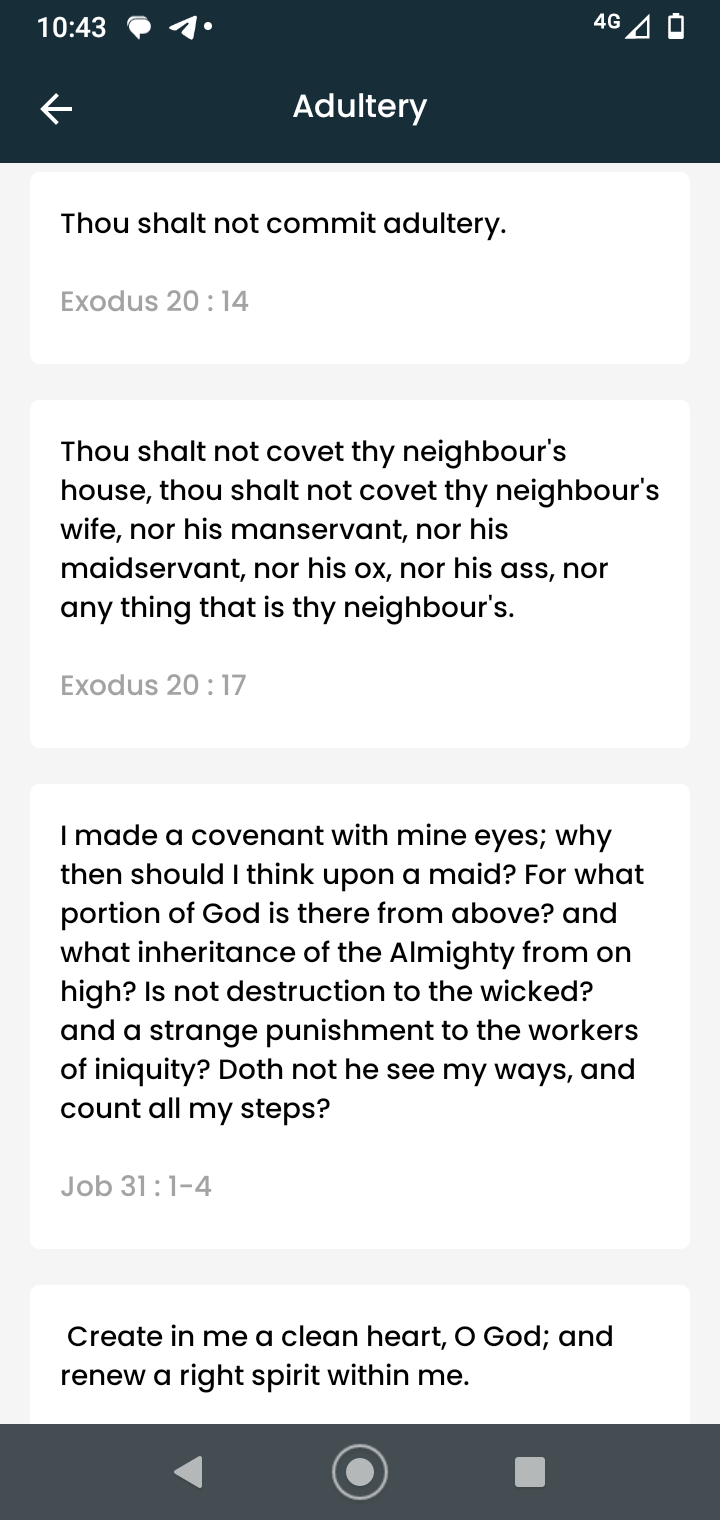Open the Exodus 20:17 verse card

(360, 574)
